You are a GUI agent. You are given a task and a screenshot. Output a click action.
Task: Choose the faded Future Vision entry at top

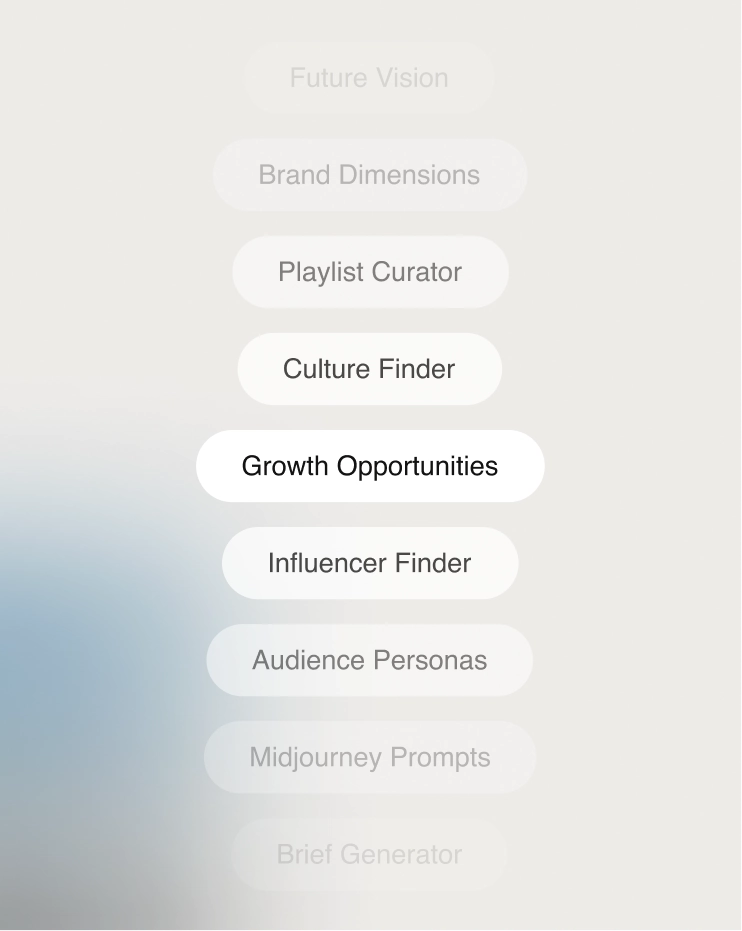370,78
